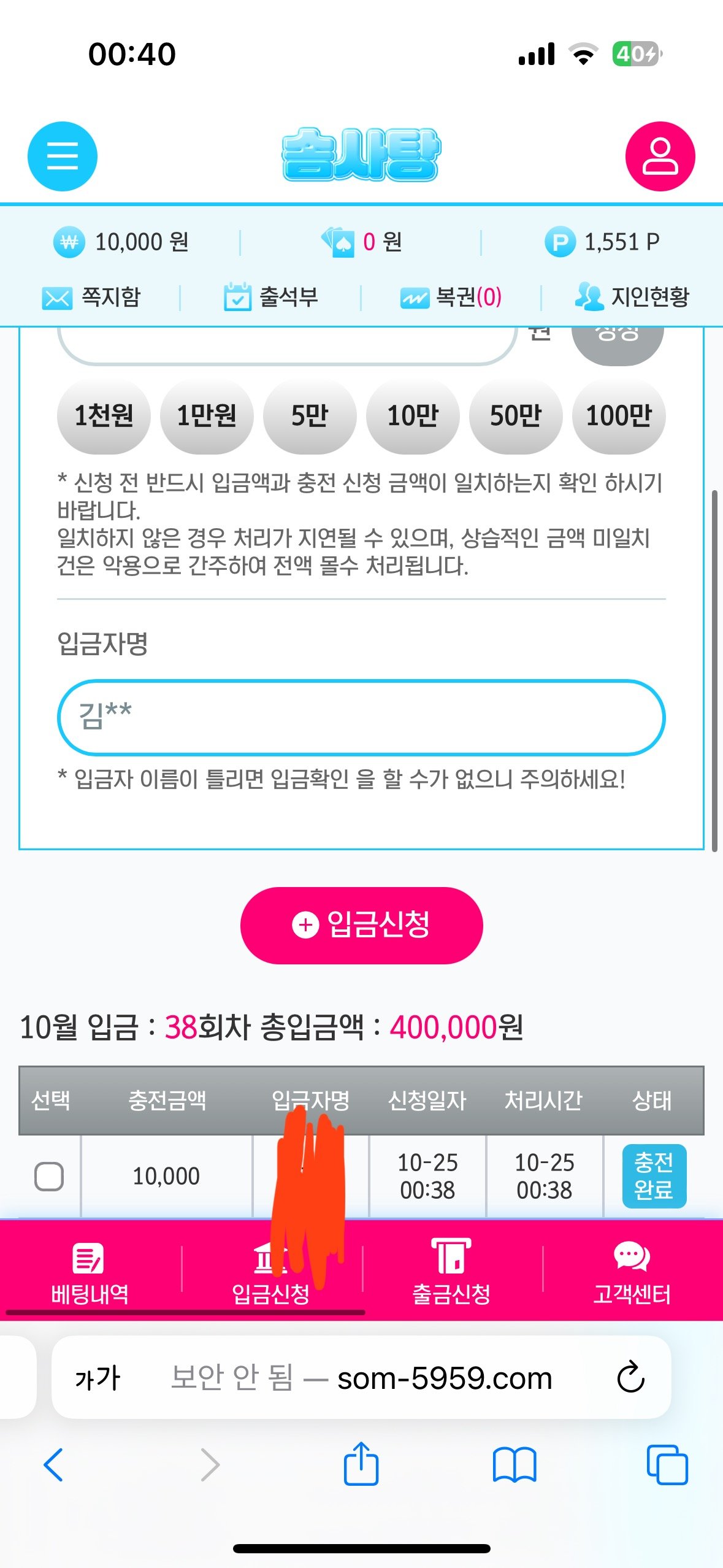Image resolution: width=723 pixels, height=1568 pixels.
Task: Choose the 50만 quick amount
Action: pos(516,416)
